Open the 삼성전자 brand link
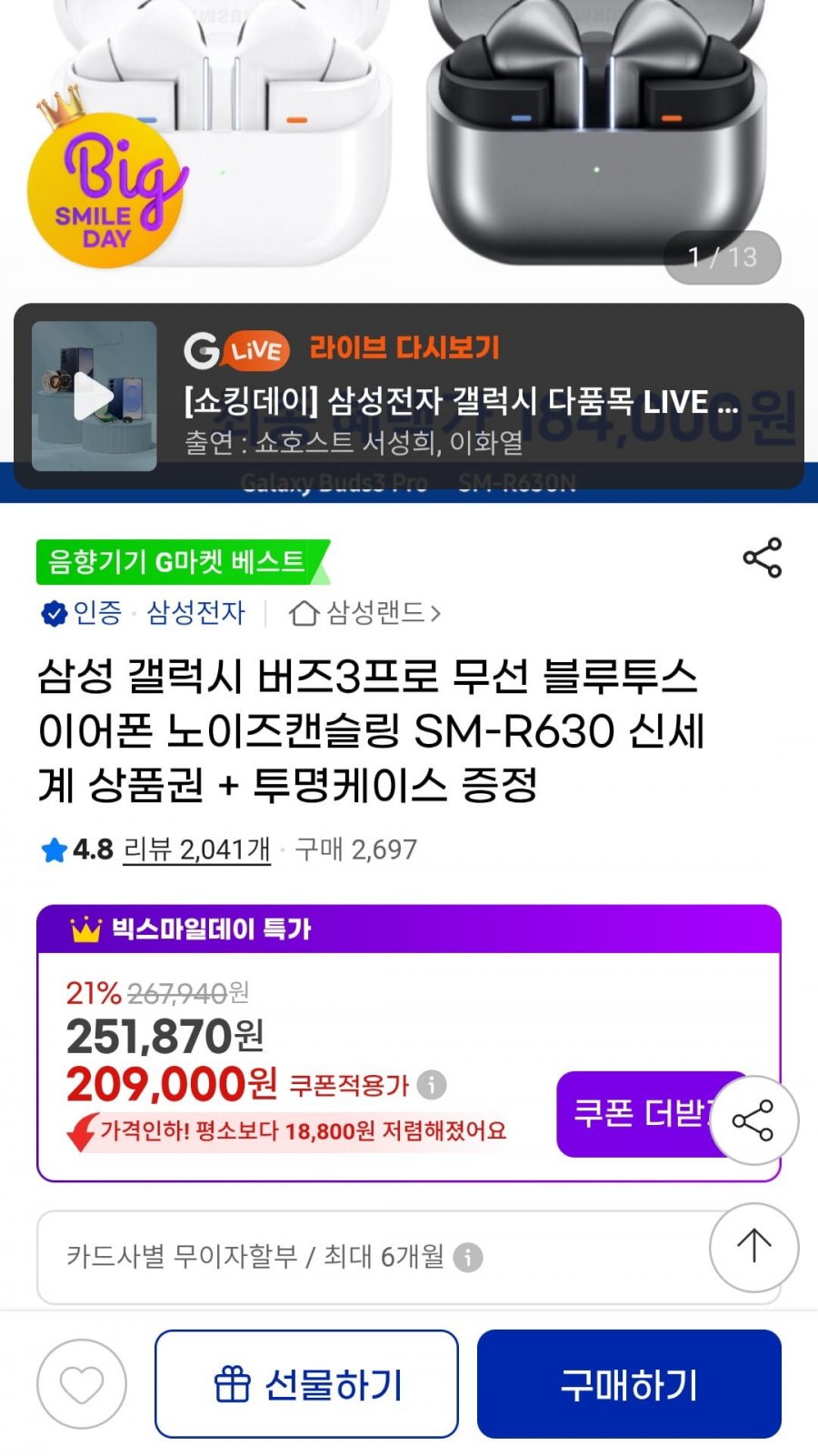The width and height of the screenshot is (818, 1456). pos(195,613)
